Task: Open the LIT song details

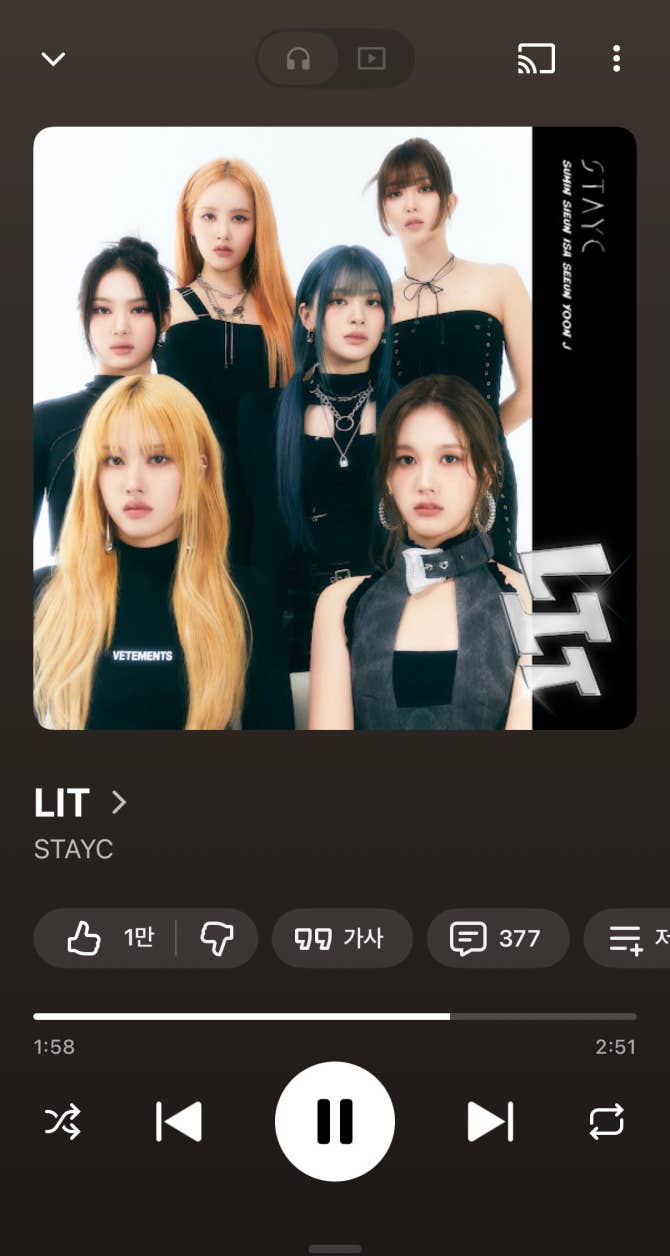Action: tap(80, 802)
